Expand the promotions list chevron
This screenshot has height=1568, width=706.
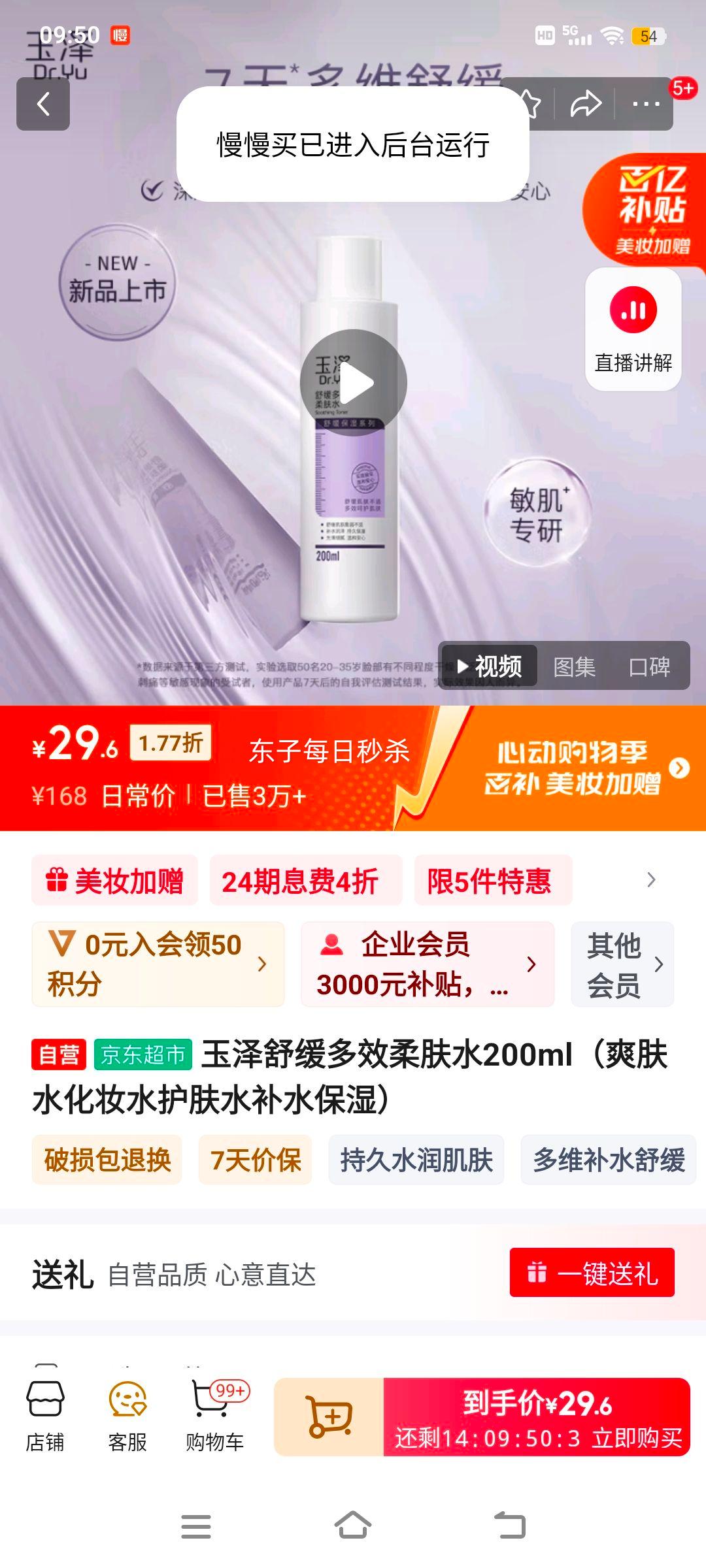pyautogui.click(x=650, y=881)
